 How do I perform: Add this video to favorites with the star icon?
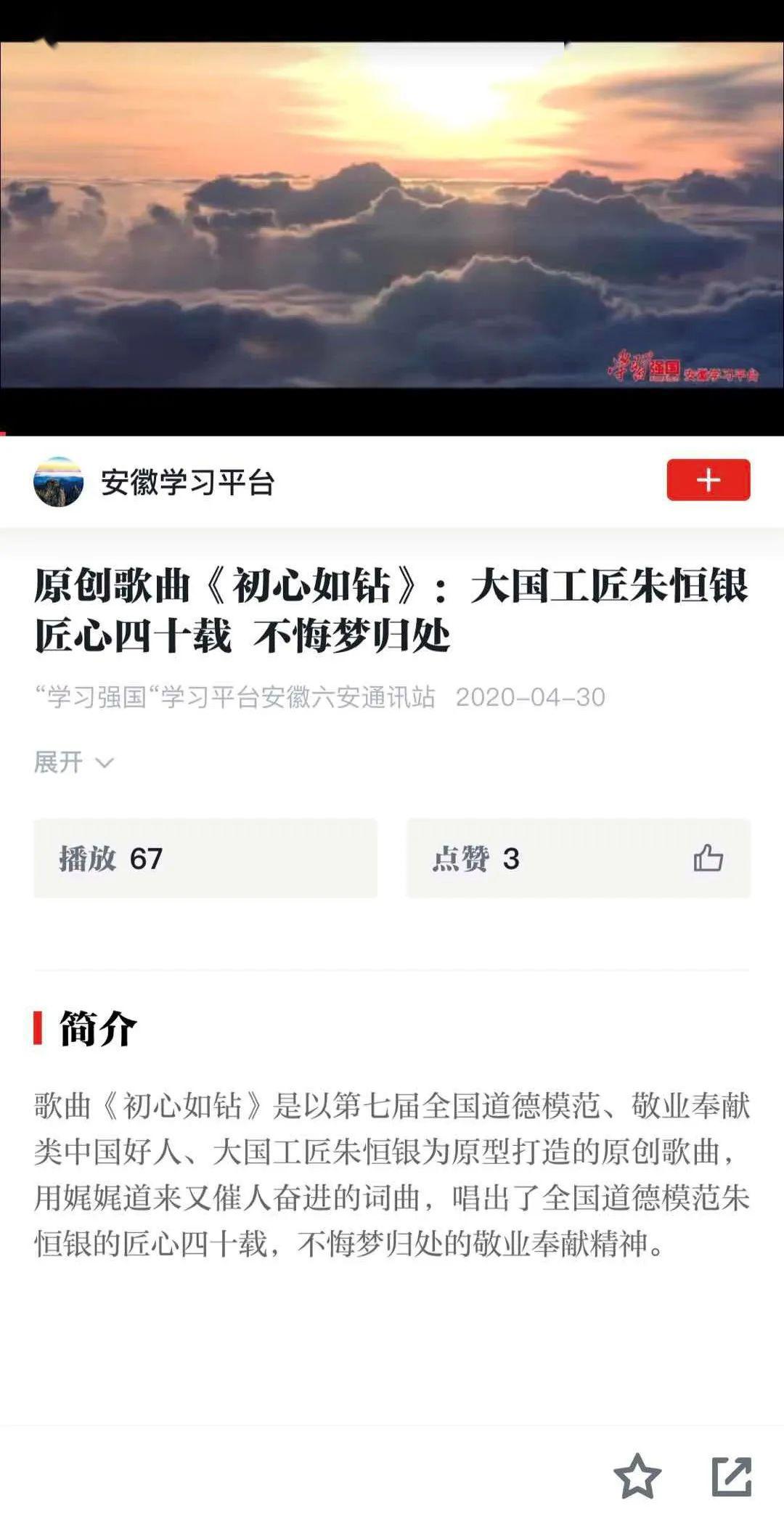[637, 1476]
